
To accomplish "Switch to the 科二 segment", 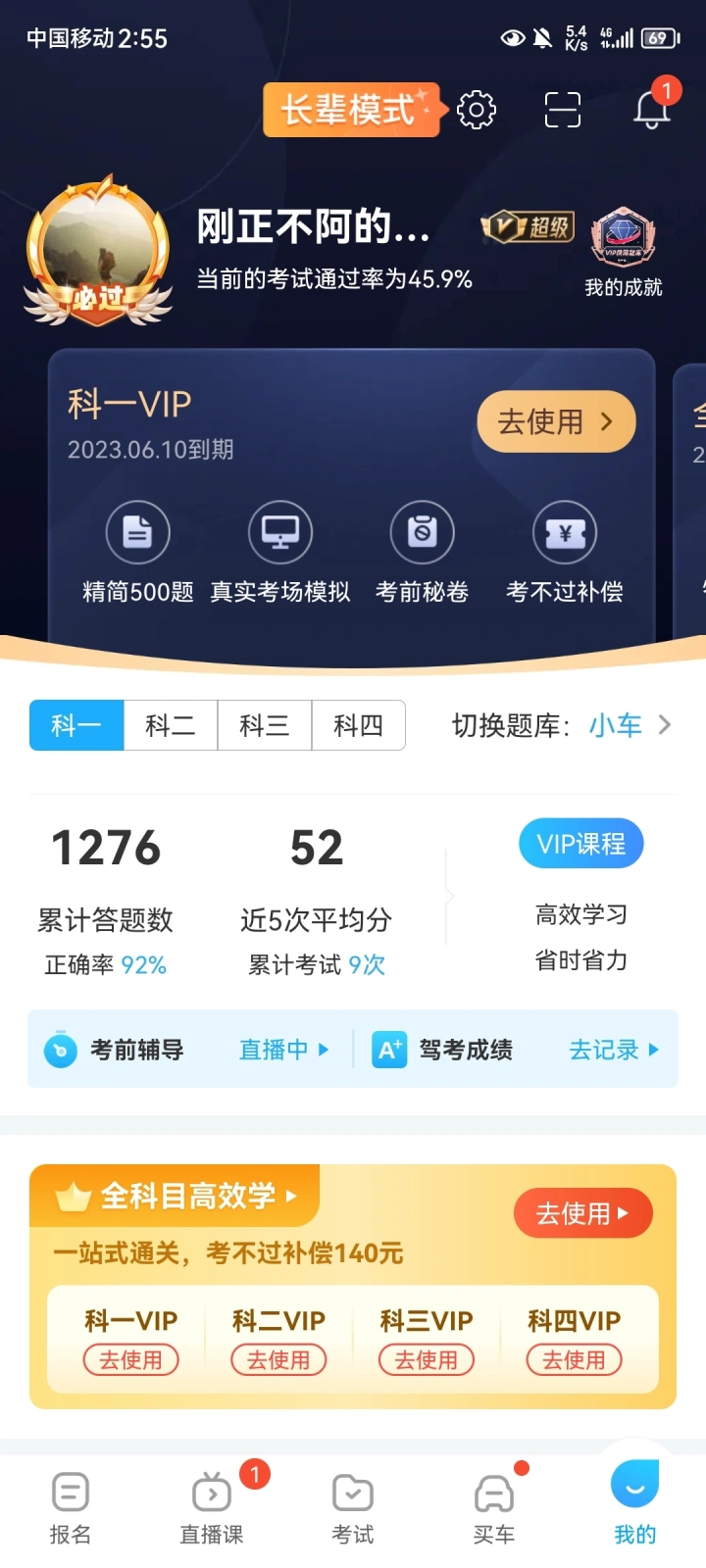I will click(x=171, y=725).
